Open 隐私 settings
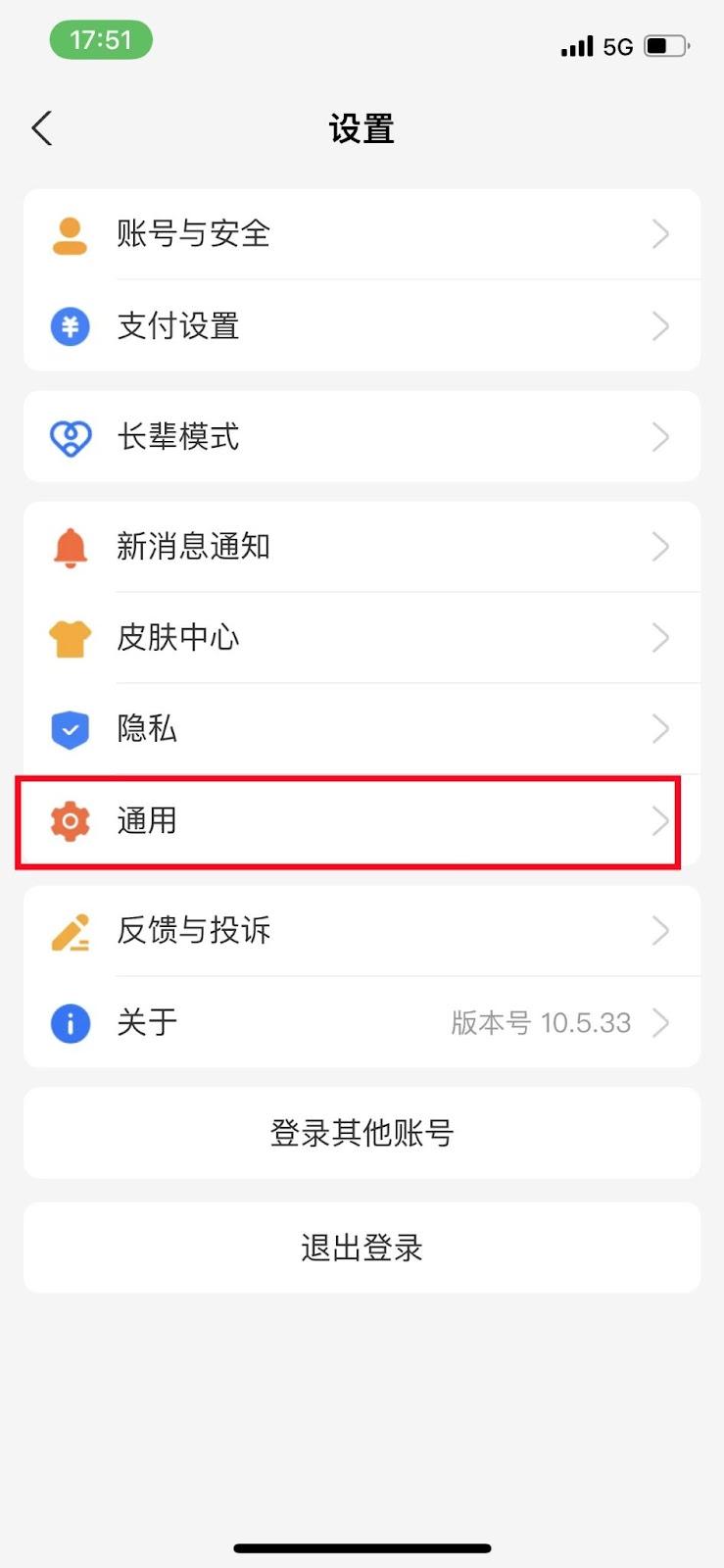The height and width of the screenshot is (1568, 724). click(362, 729)
